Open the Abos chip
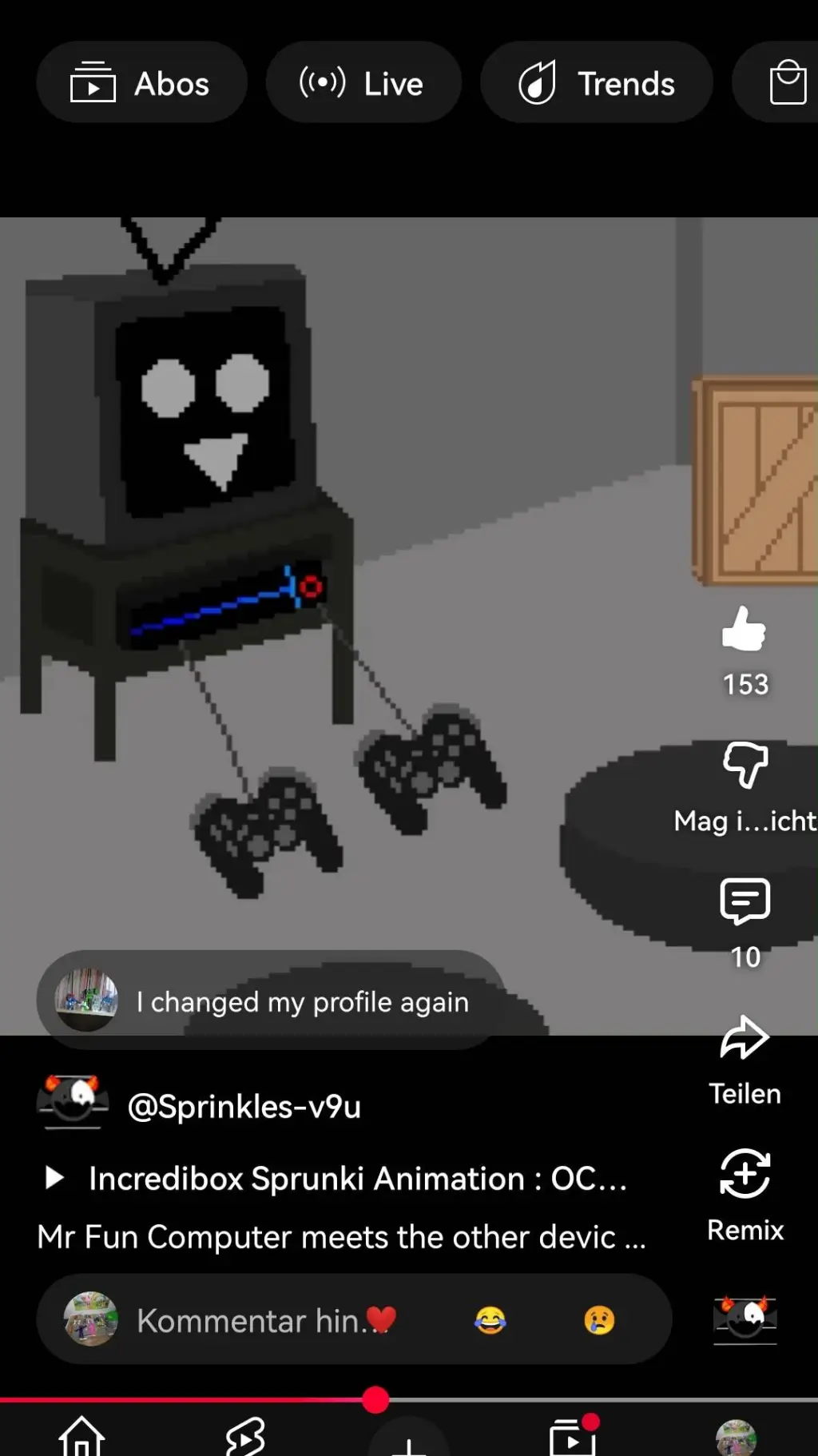The width and height of the screenshot is (818, 1456). (x=141, y=83)
